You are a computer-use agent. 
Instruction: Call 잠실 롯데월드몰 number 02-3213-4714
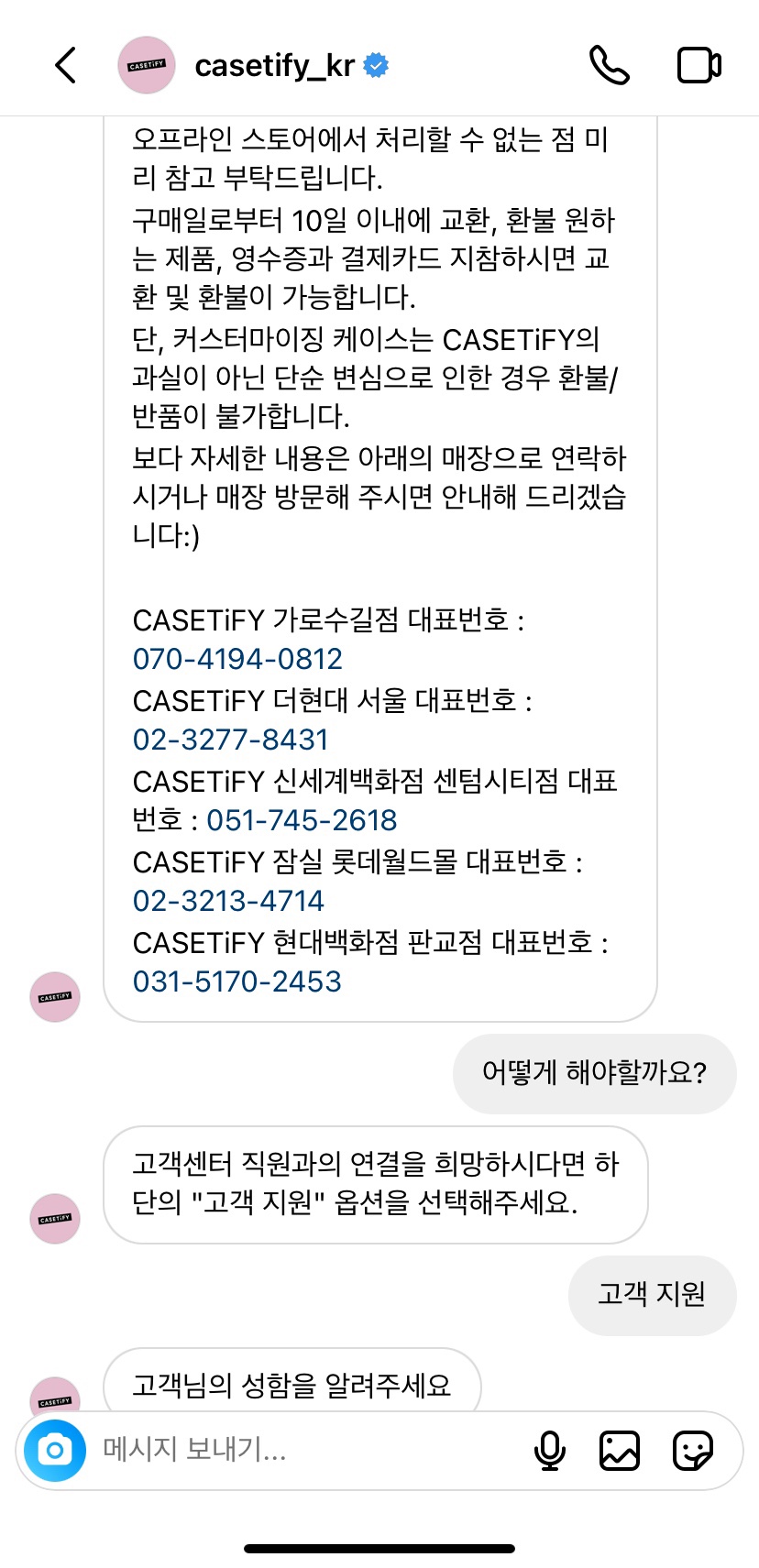[228, 901]
